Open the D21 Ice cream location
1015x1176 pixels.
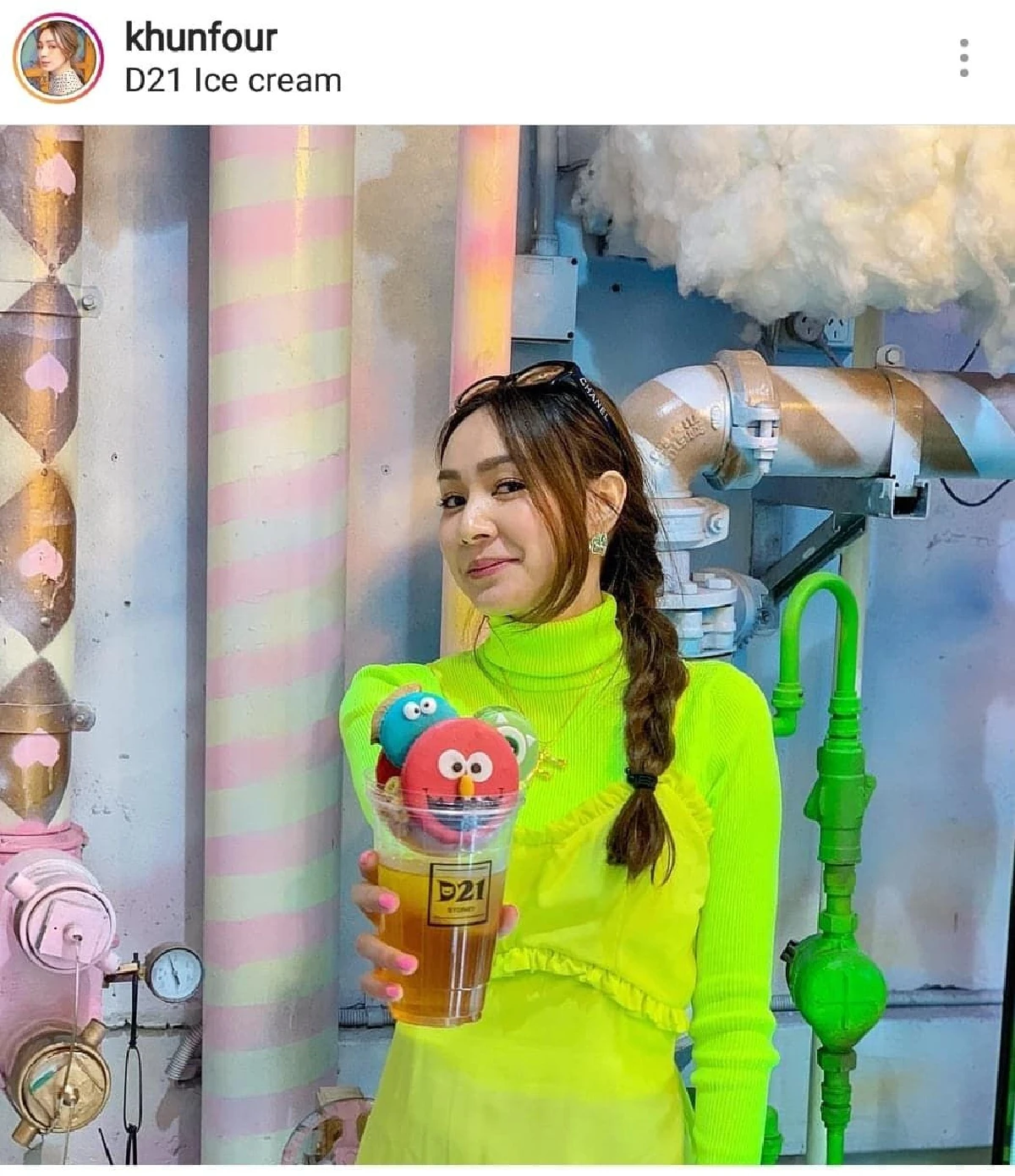pyautogui.click(x=233, y=81)
